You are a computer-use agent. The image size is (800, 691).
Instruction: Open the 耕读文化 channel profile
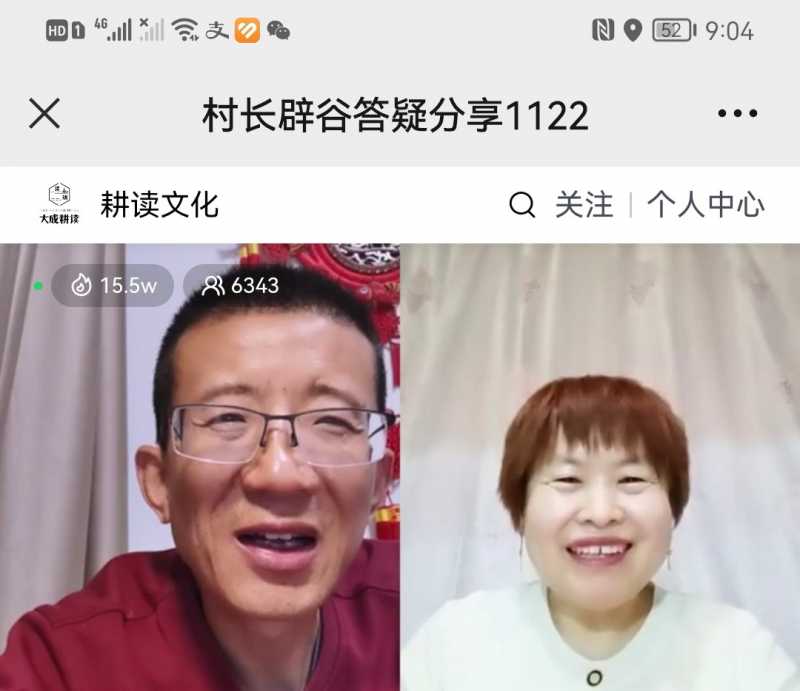click(158, 205)
